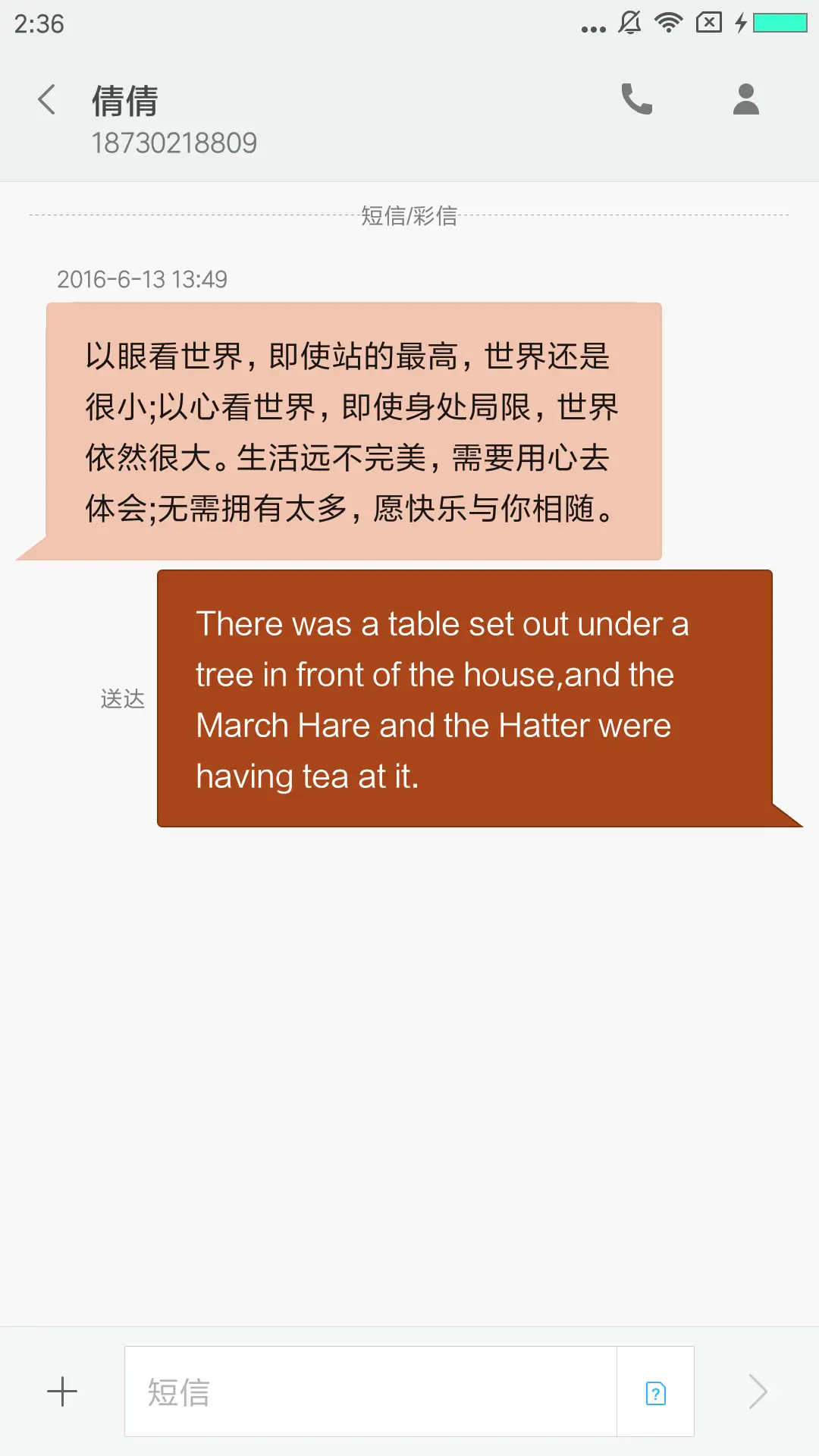Focus the 短信 message input field
Screen dimensions: 819x1456
[370, 1392]
